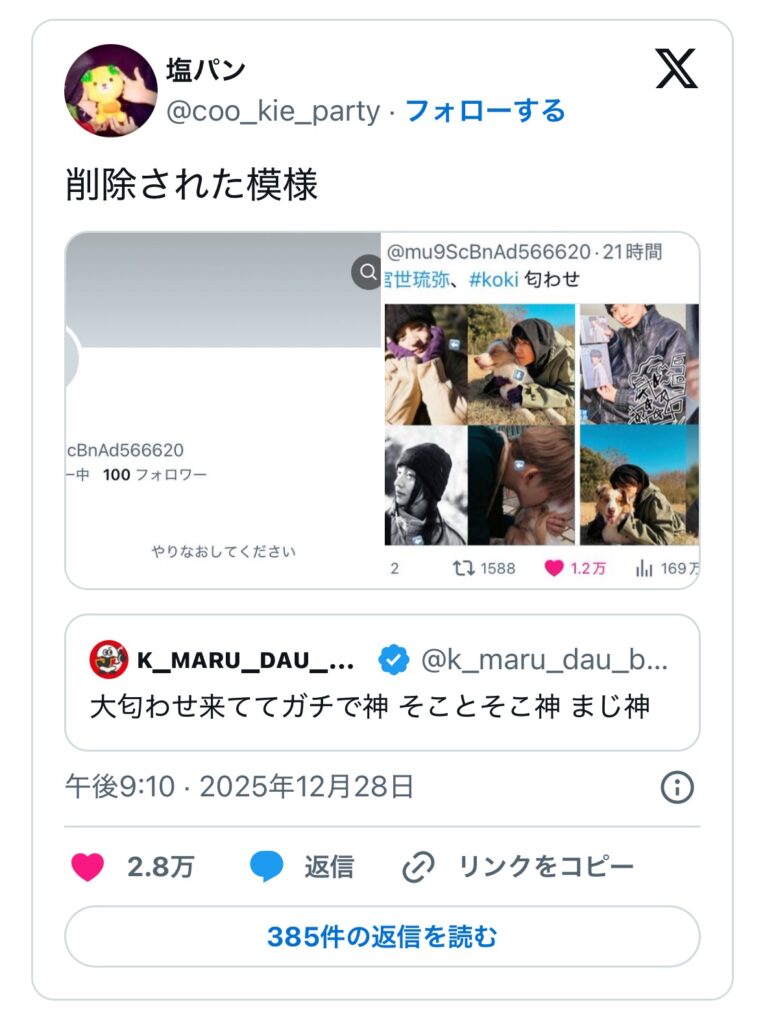View the @coo_kie_party handle profile
Image resolution: width=765 pixels, height=1024 pixels.
click(x=272, y=111)
